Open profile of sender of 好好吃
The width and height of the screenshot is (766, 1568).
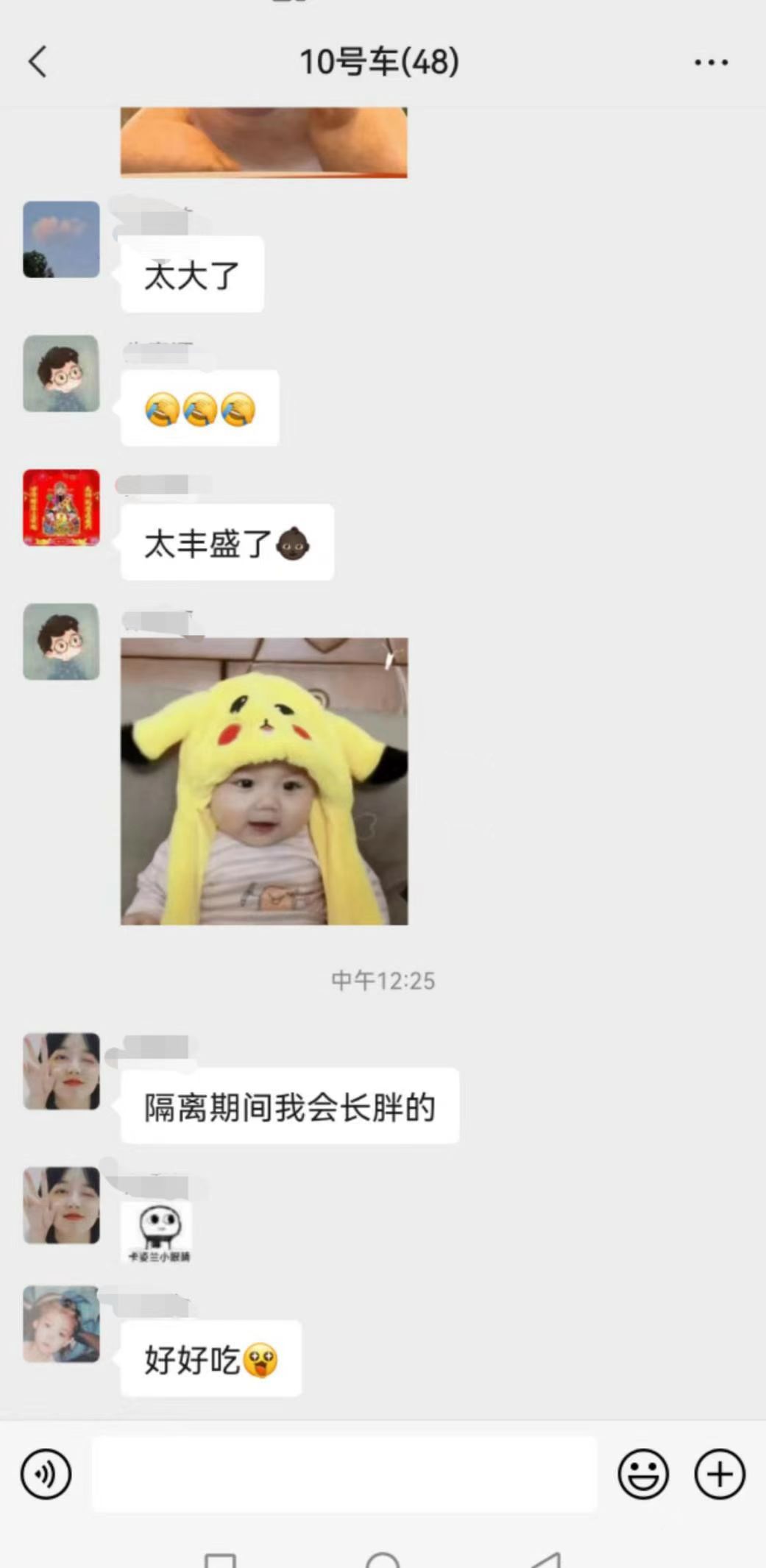coord(61,1324)
